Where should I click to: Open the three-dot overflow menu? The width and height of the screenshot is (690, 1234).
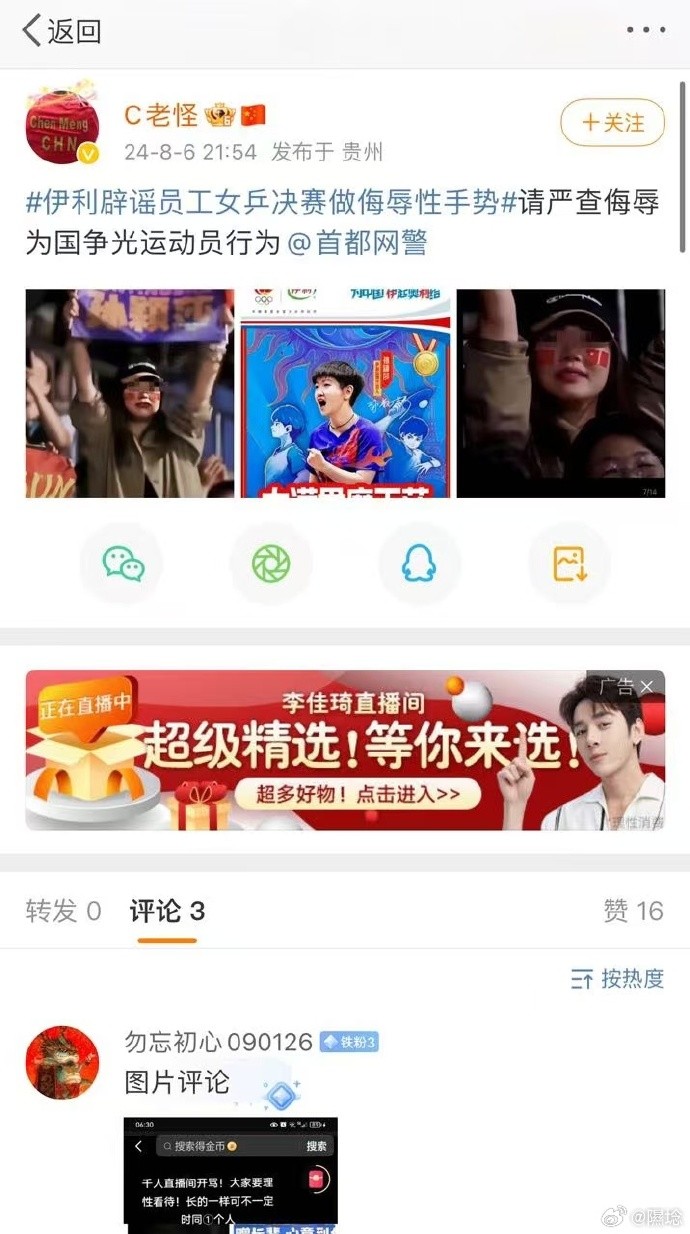tap(645, 31)
